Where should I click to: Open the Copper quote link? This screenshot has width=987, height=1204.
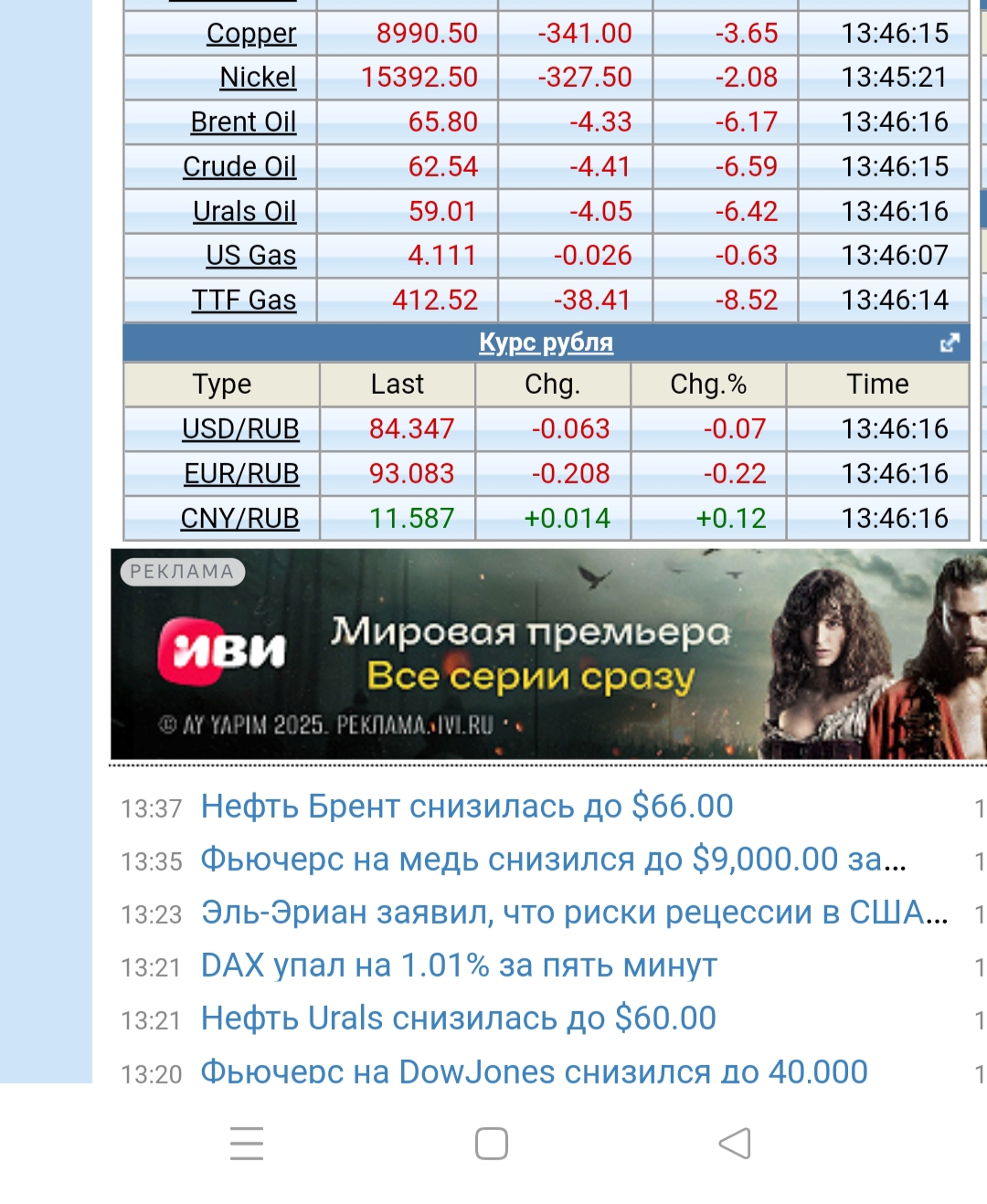point(251,34)
